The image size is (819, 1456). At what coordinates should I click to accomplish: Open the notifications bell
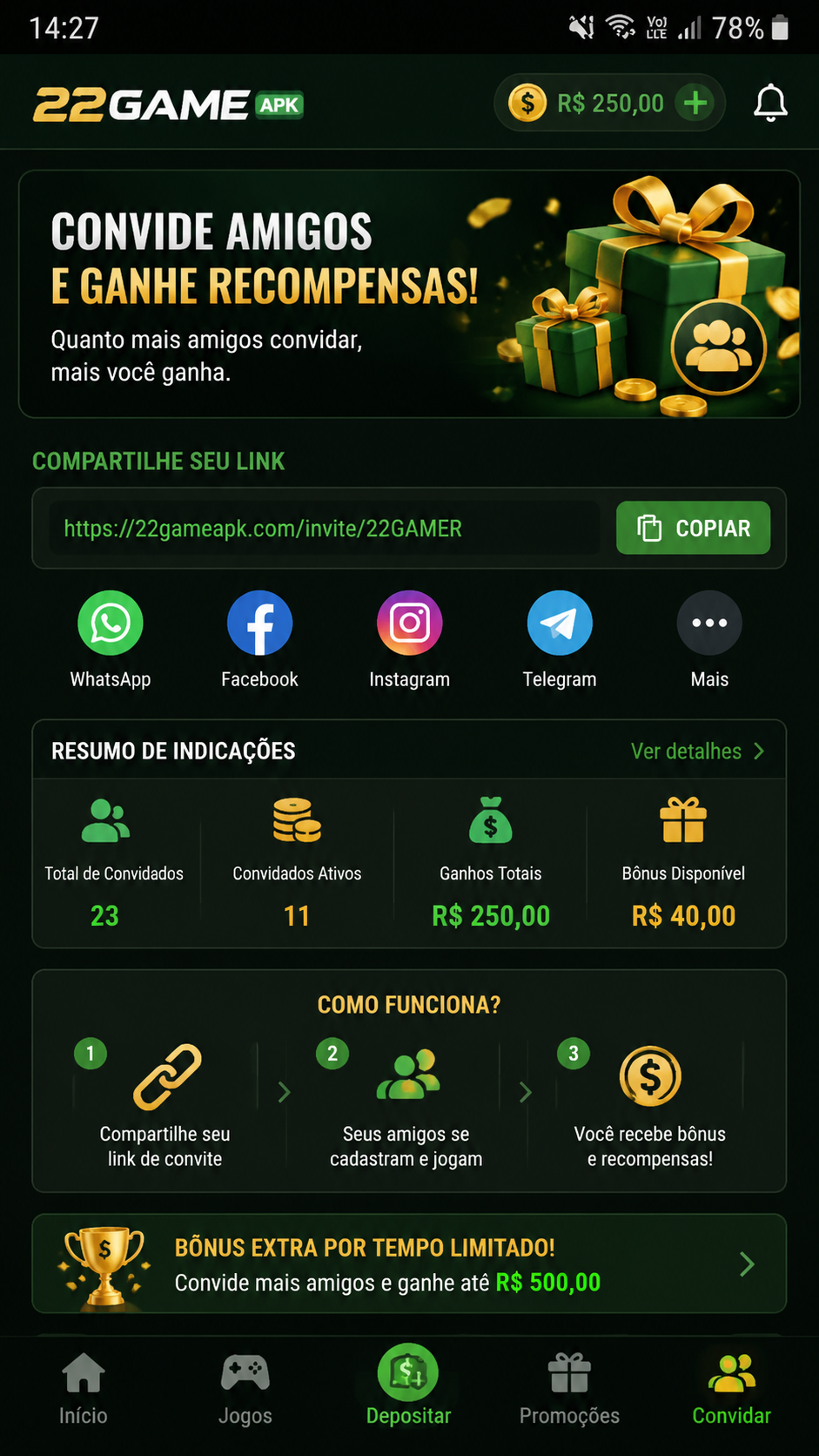tap(770, 103)
